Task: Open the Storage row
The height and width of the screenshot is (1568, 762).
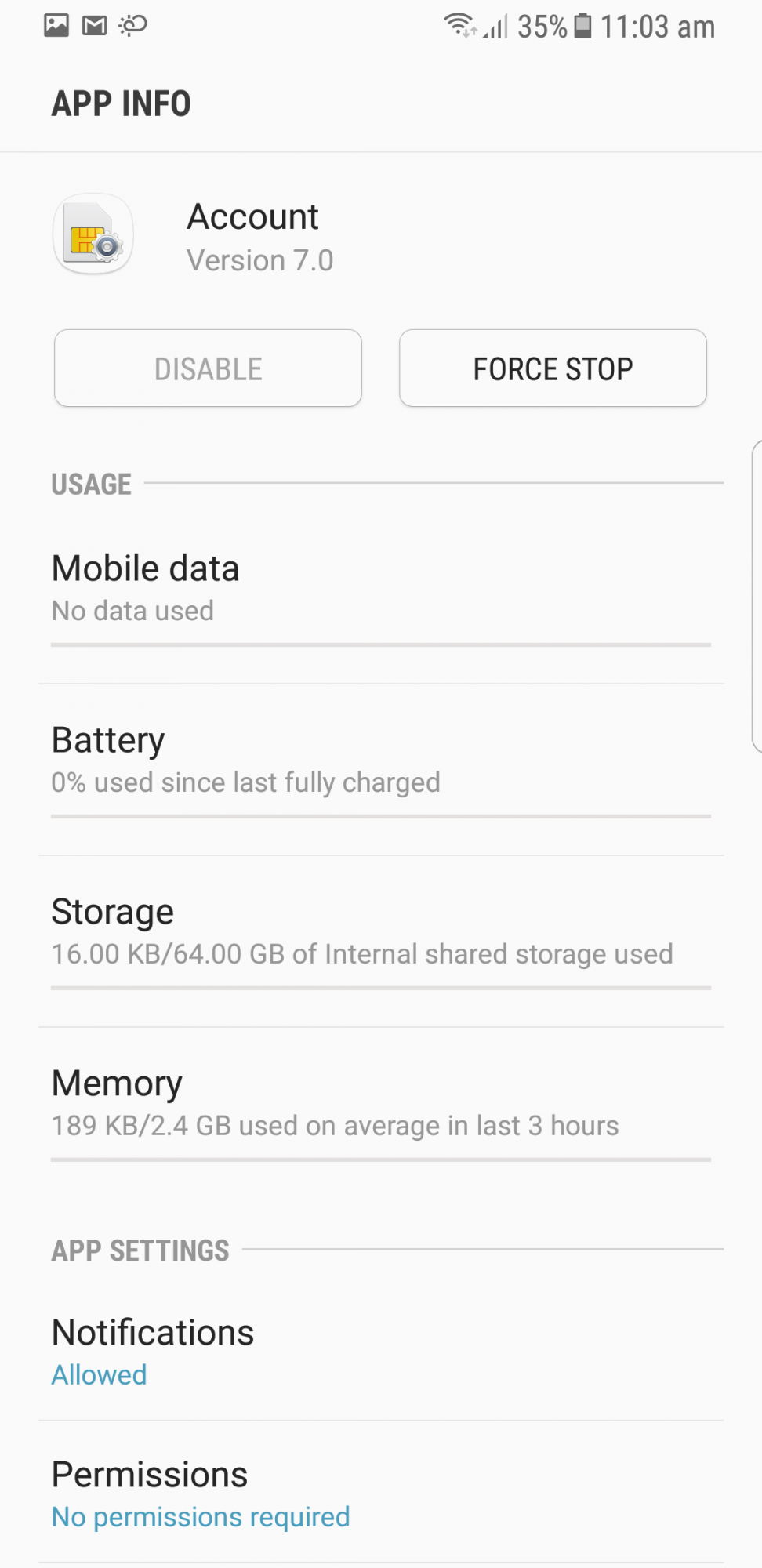Action: (381, 941)
